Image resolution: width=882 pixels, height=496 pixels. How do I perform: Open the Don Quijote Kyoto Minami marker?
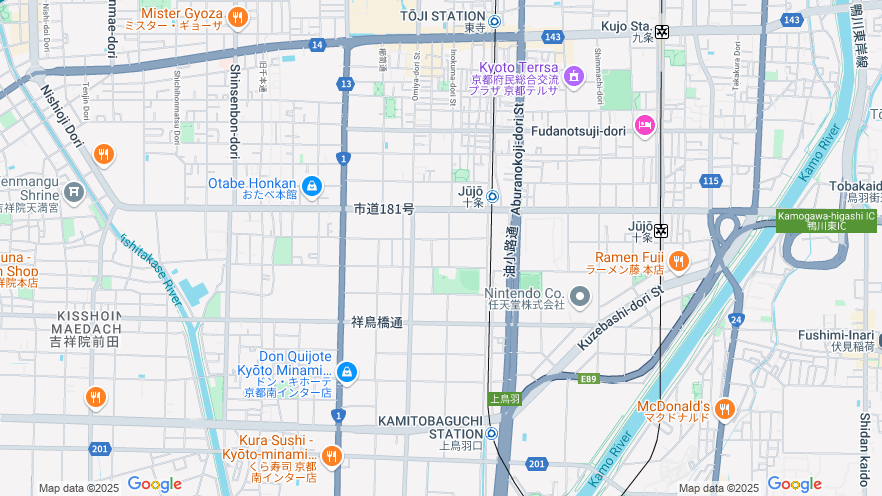(x=347, y=372)
